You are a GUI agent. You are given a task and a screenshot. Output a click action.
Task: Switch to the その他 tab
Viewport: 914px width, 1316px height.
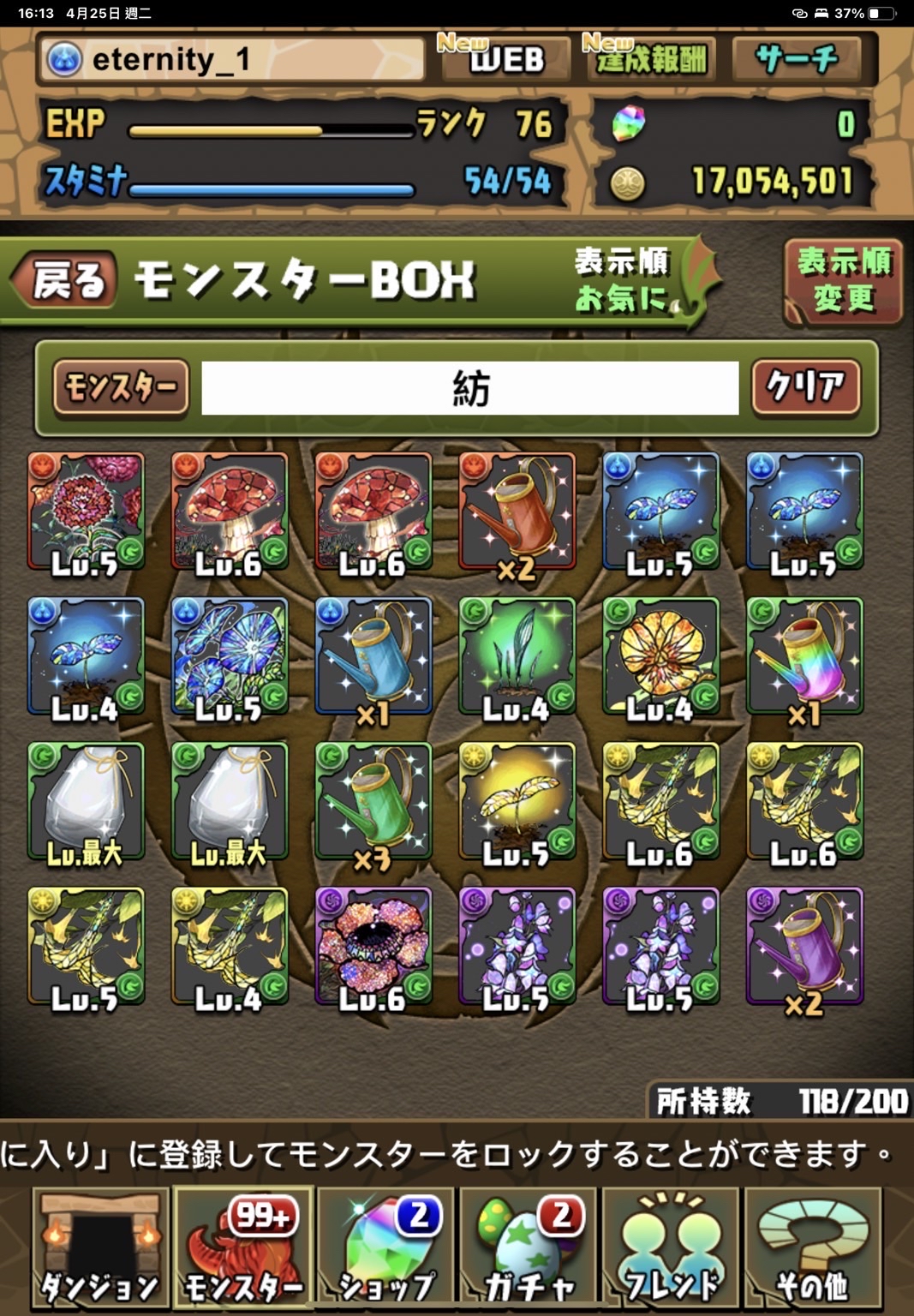tap(812, 1248)
